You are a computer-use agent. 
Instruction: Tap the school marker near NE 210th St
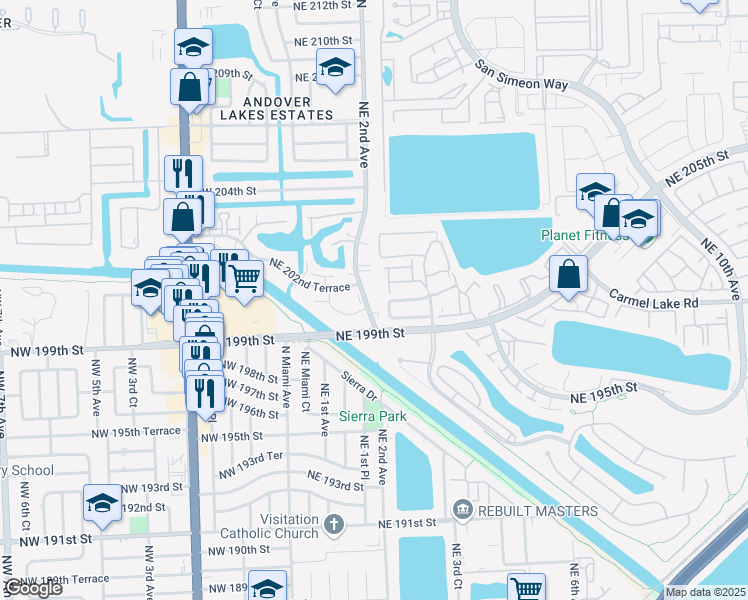335,71
